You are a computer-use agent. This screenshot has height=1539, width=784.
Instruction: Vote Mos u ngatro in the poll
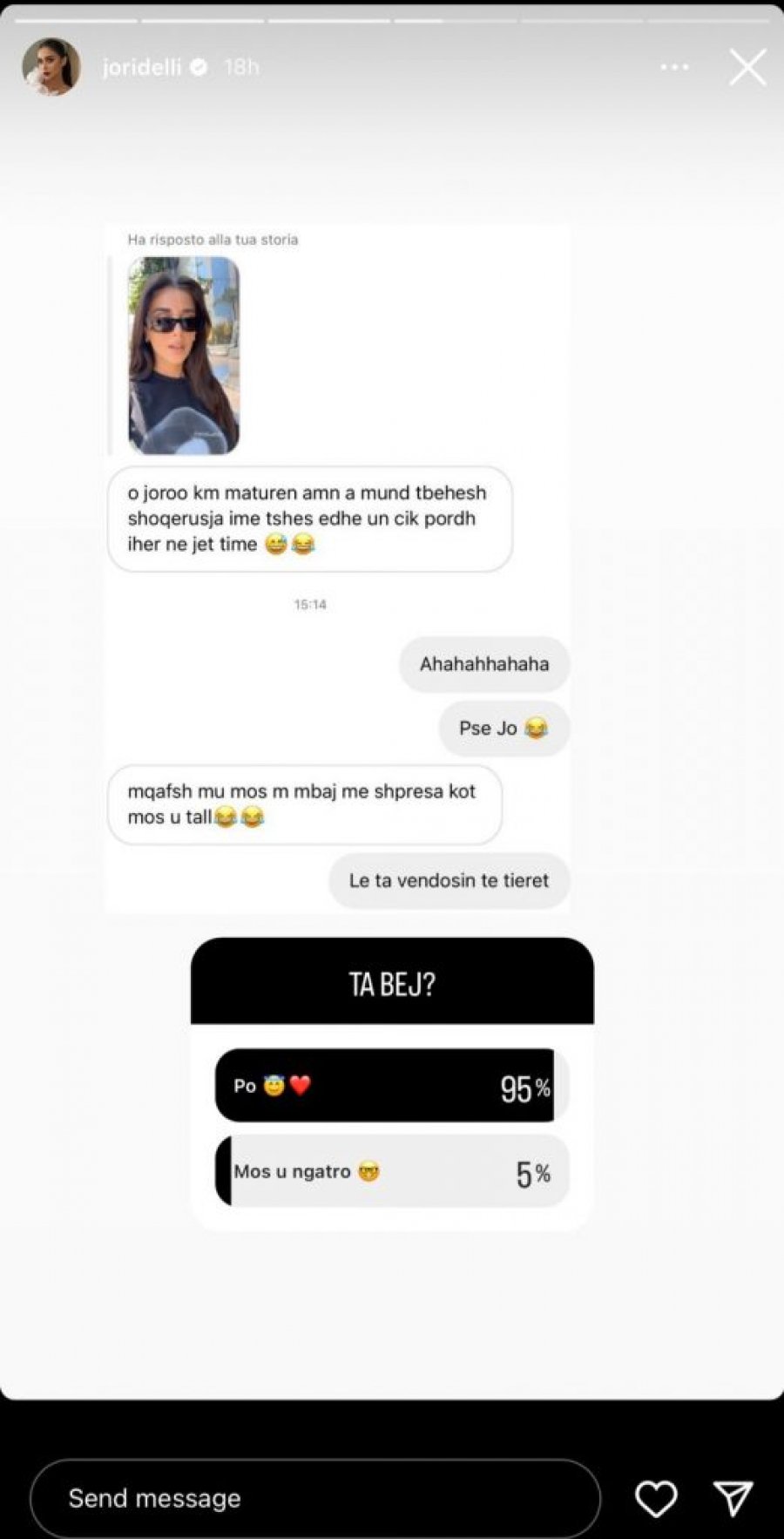[391, 1171]
